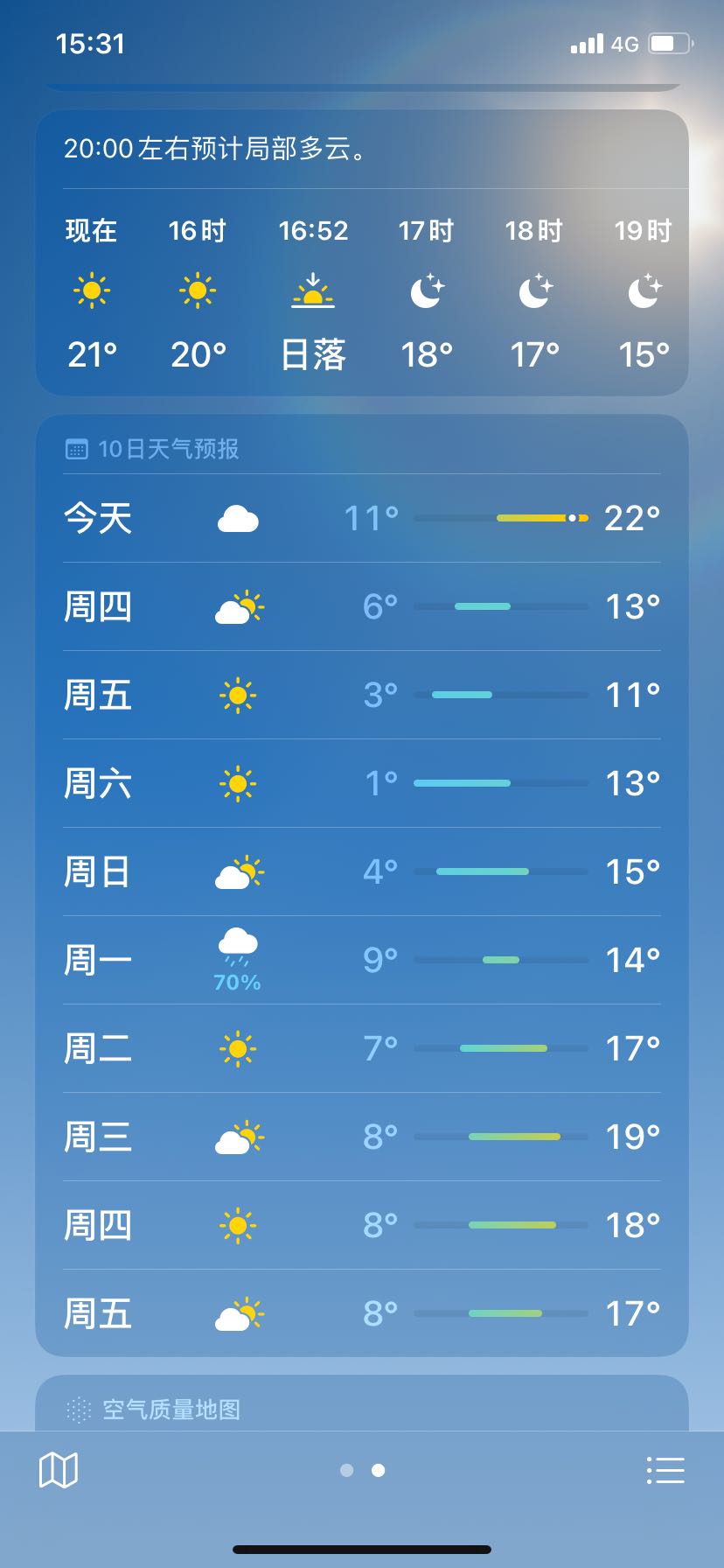Open the 周二 forecast row
This screenshot has height=1568, width=724.
pos(362,1048)
